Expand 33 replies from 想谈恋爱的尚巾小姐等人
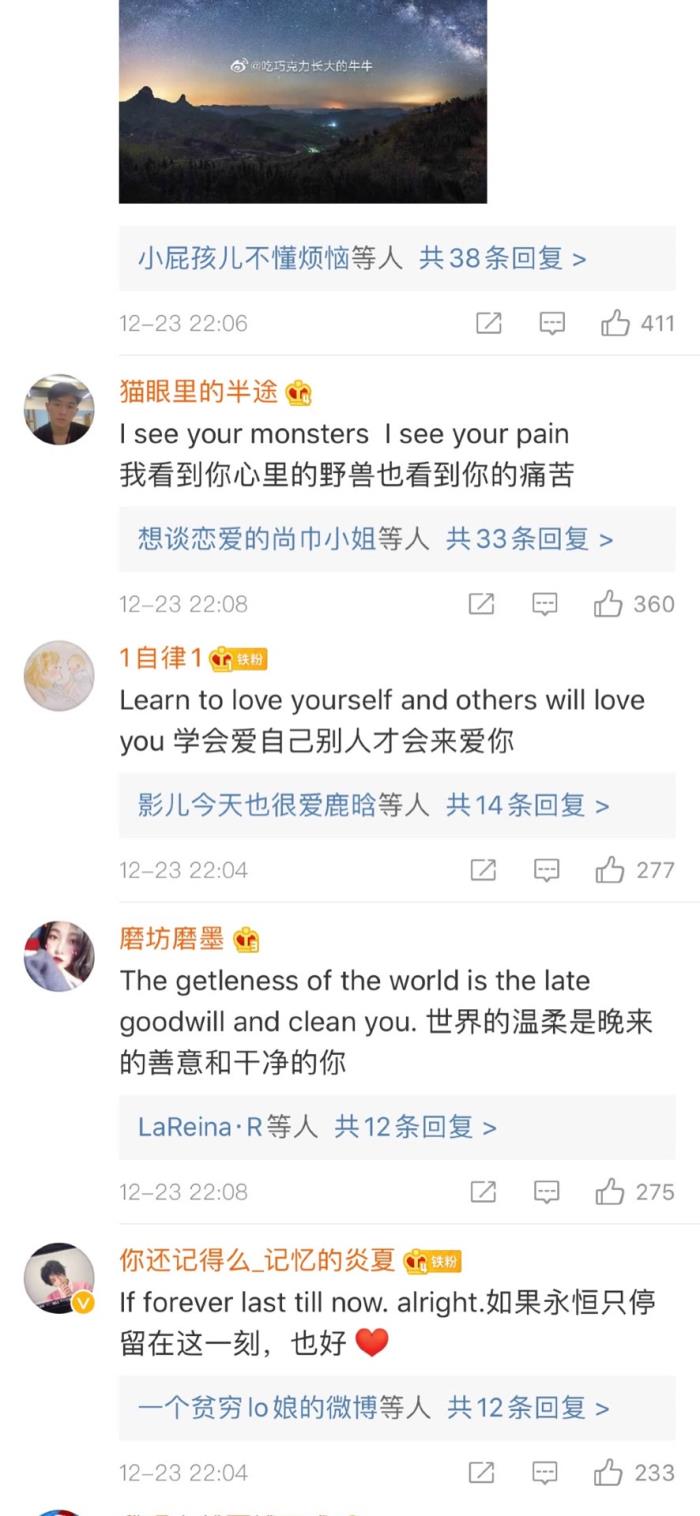 click(375, 540)
